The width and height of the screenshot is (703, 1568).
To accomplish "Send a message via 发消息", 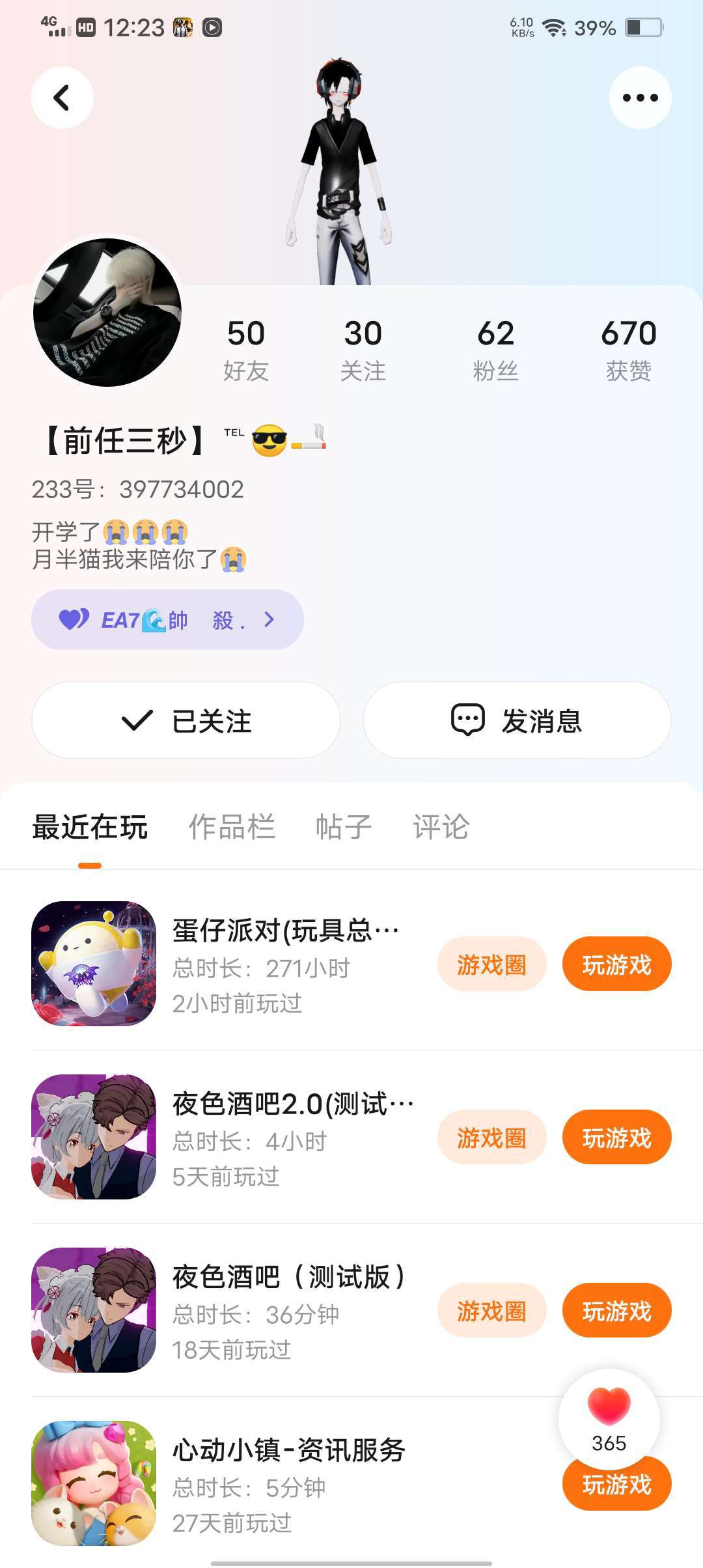I will [x=517, y=720].
